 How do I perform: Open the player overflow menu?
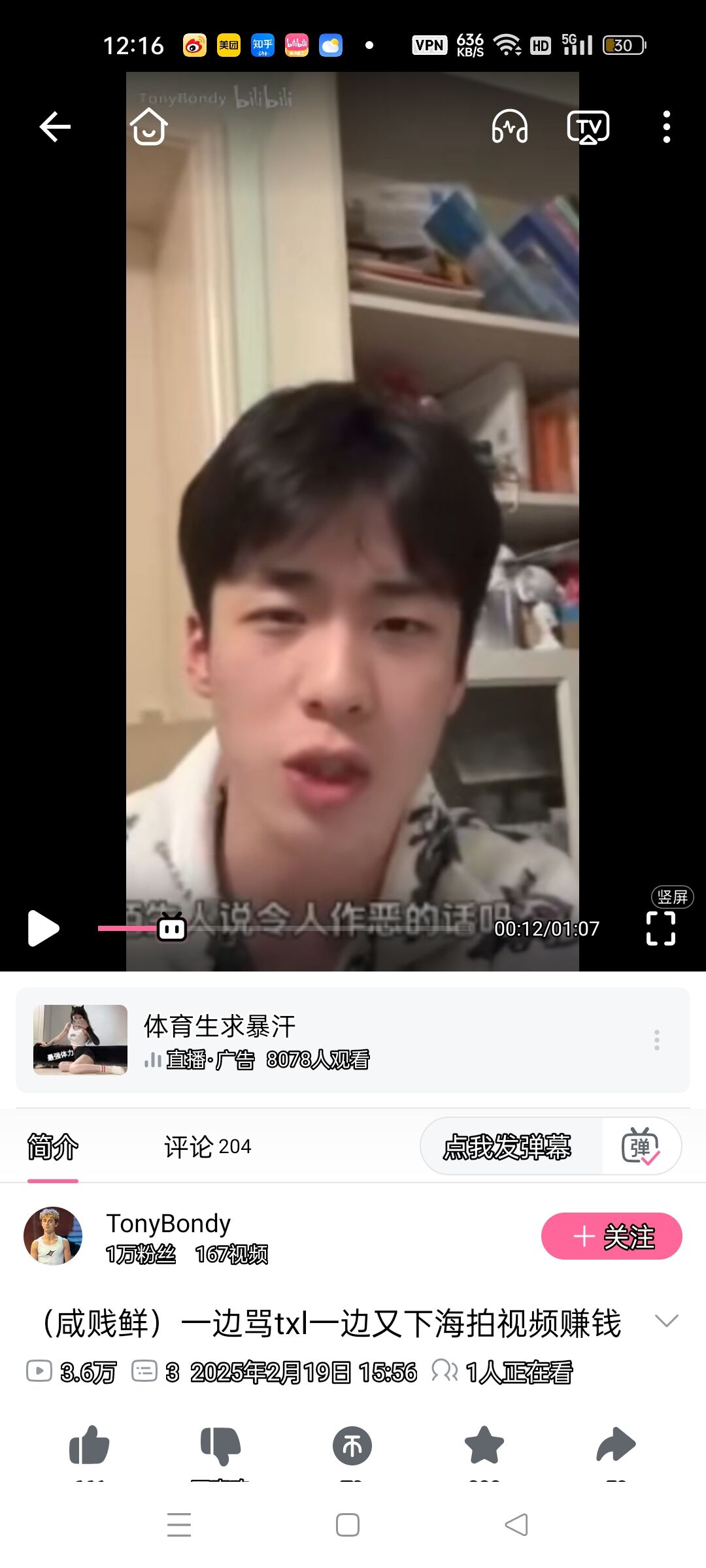(x=666, y=127)
